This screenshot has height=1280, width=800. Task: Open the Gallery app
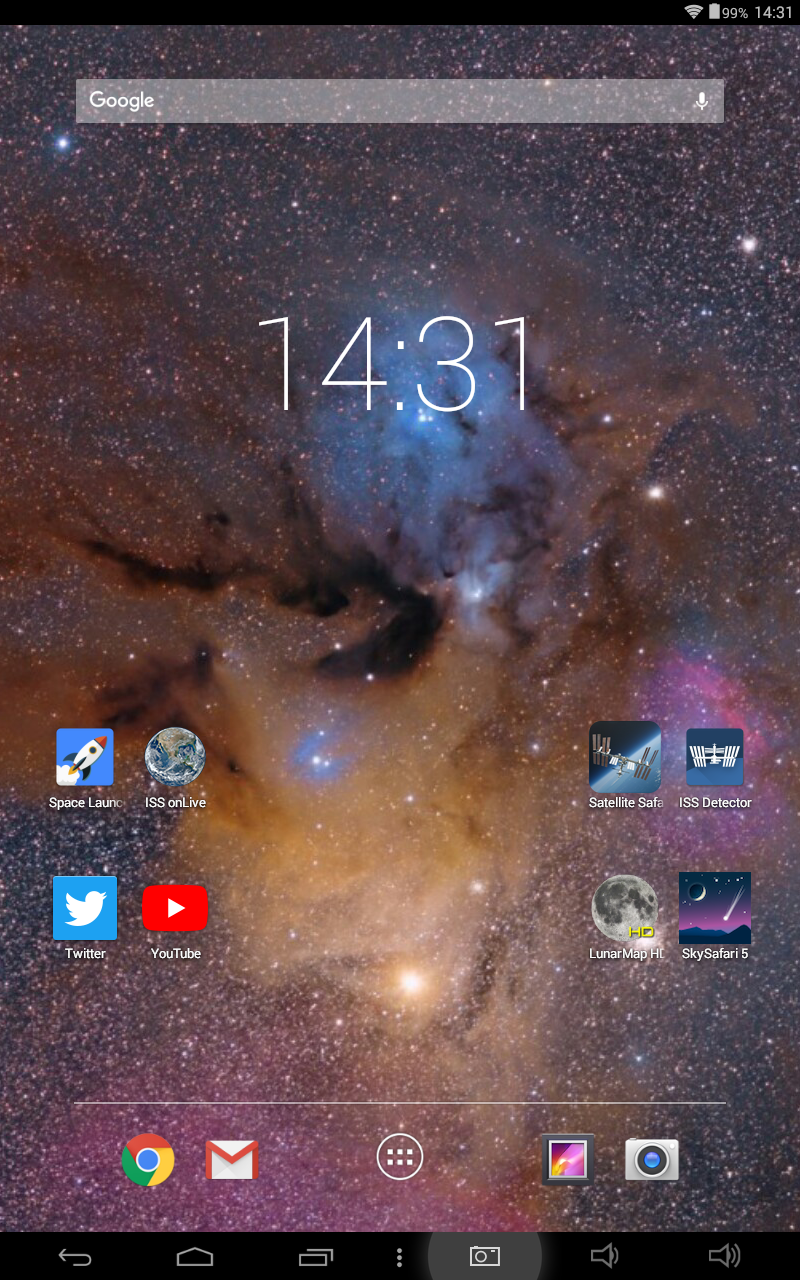pos(568,1160)
